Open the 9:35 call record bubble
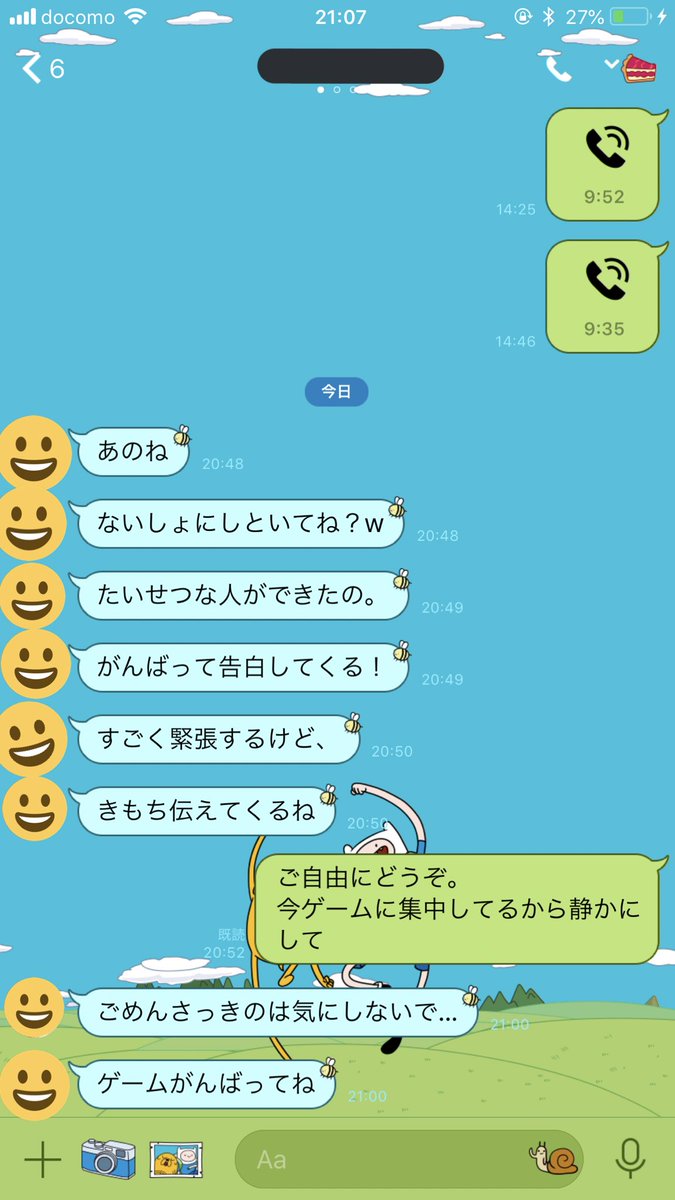 (x=603, y=297)
